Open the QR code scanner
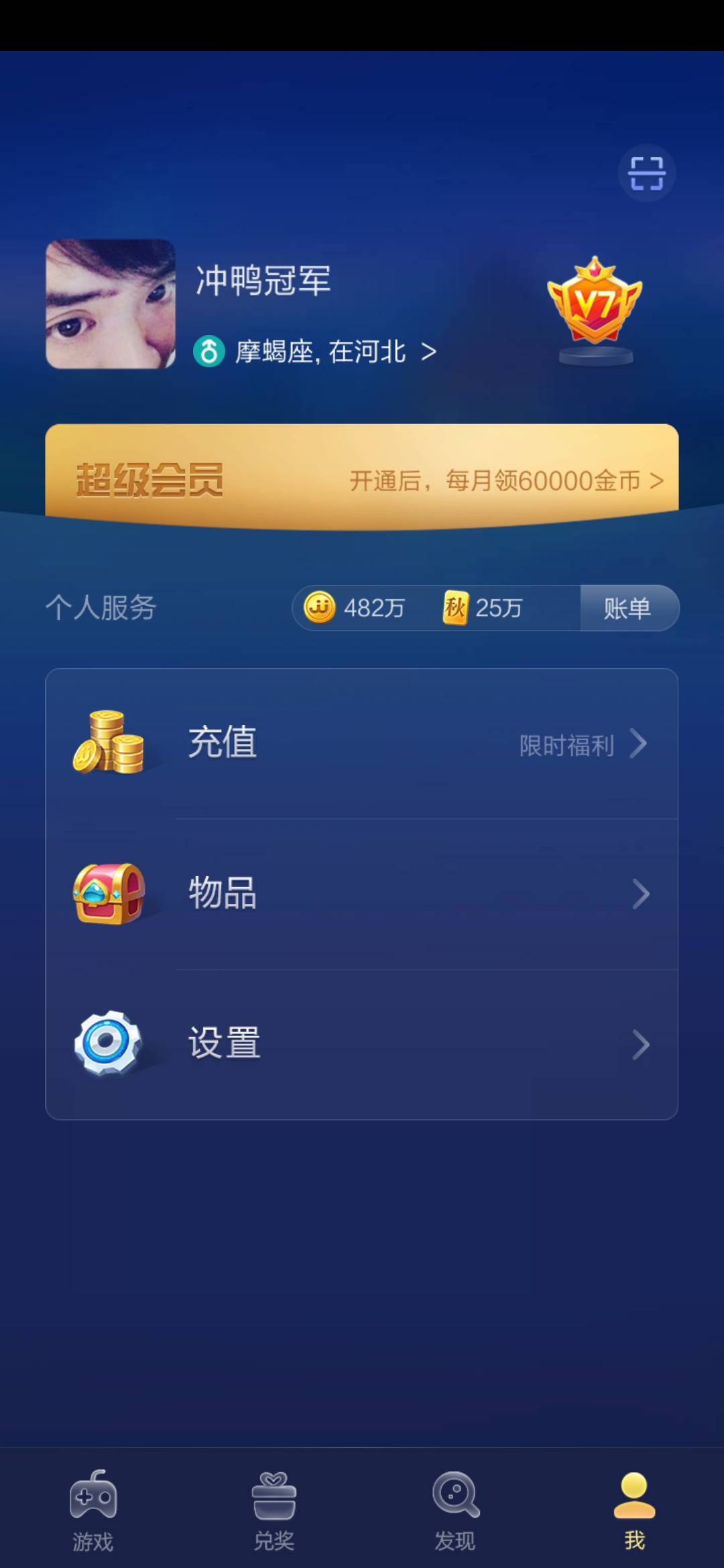This screenshot has width=724, height=1568. tap(646, 172)
